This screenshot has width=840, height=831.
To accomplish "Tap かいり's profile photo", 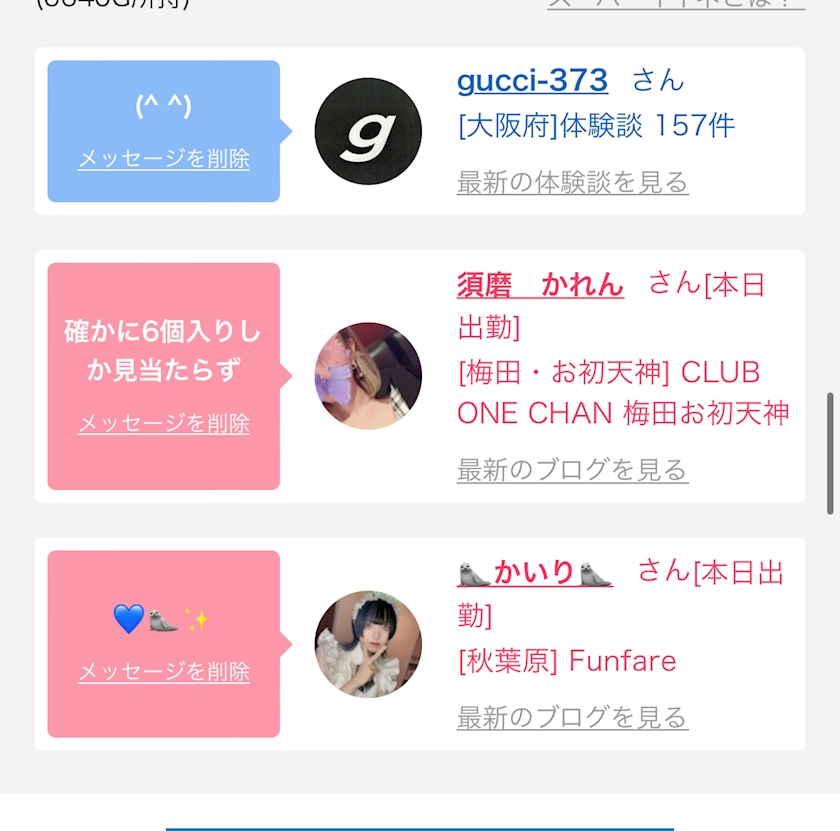I will 368,644.
